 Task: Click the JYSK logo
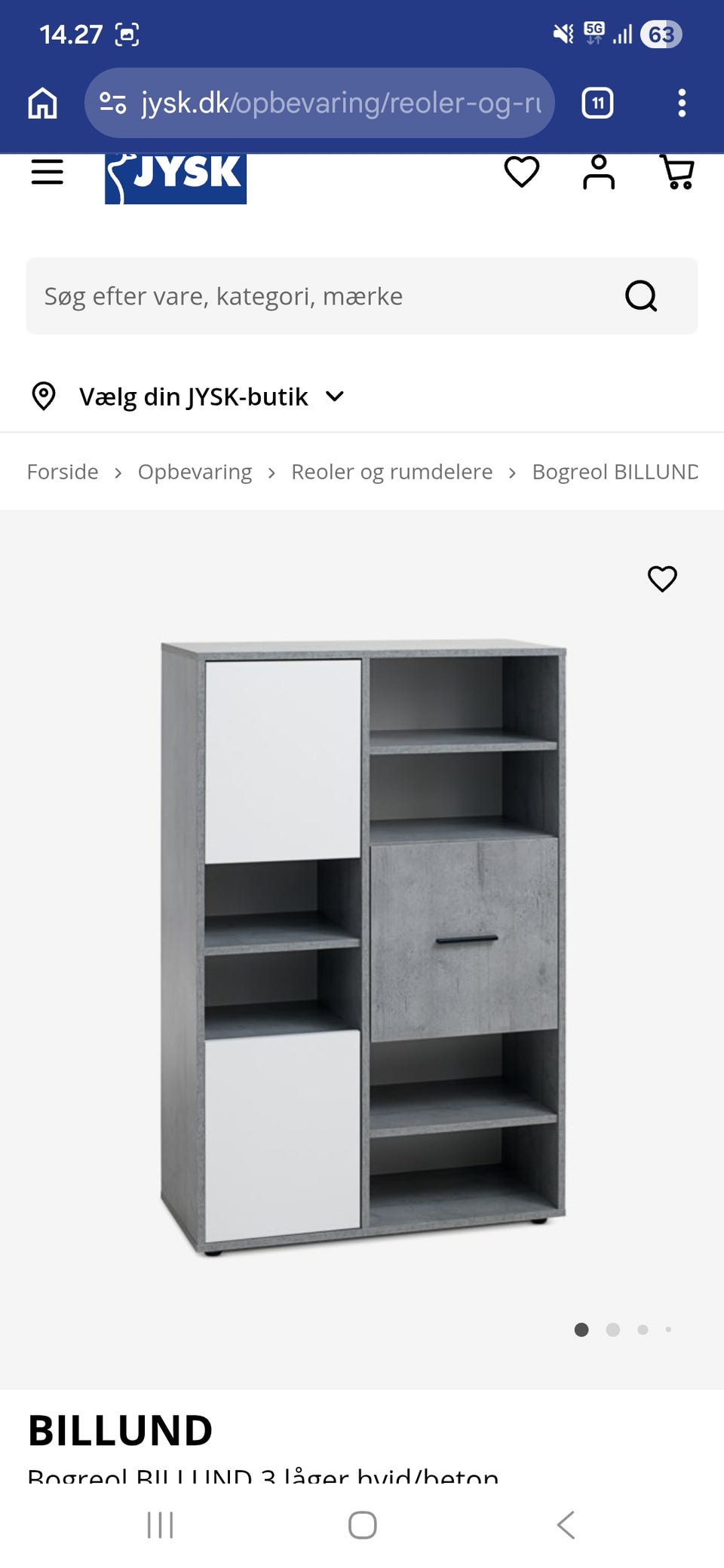click(x=174, y=173)
